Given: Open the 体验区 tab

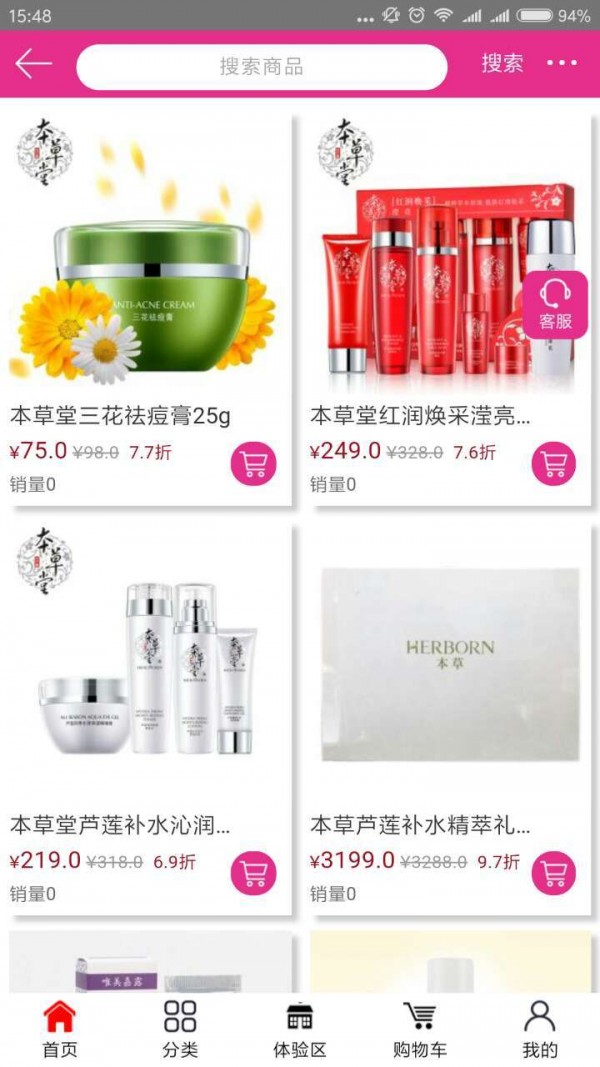Looking at the screenshot, I should [x=300, y=1029].
